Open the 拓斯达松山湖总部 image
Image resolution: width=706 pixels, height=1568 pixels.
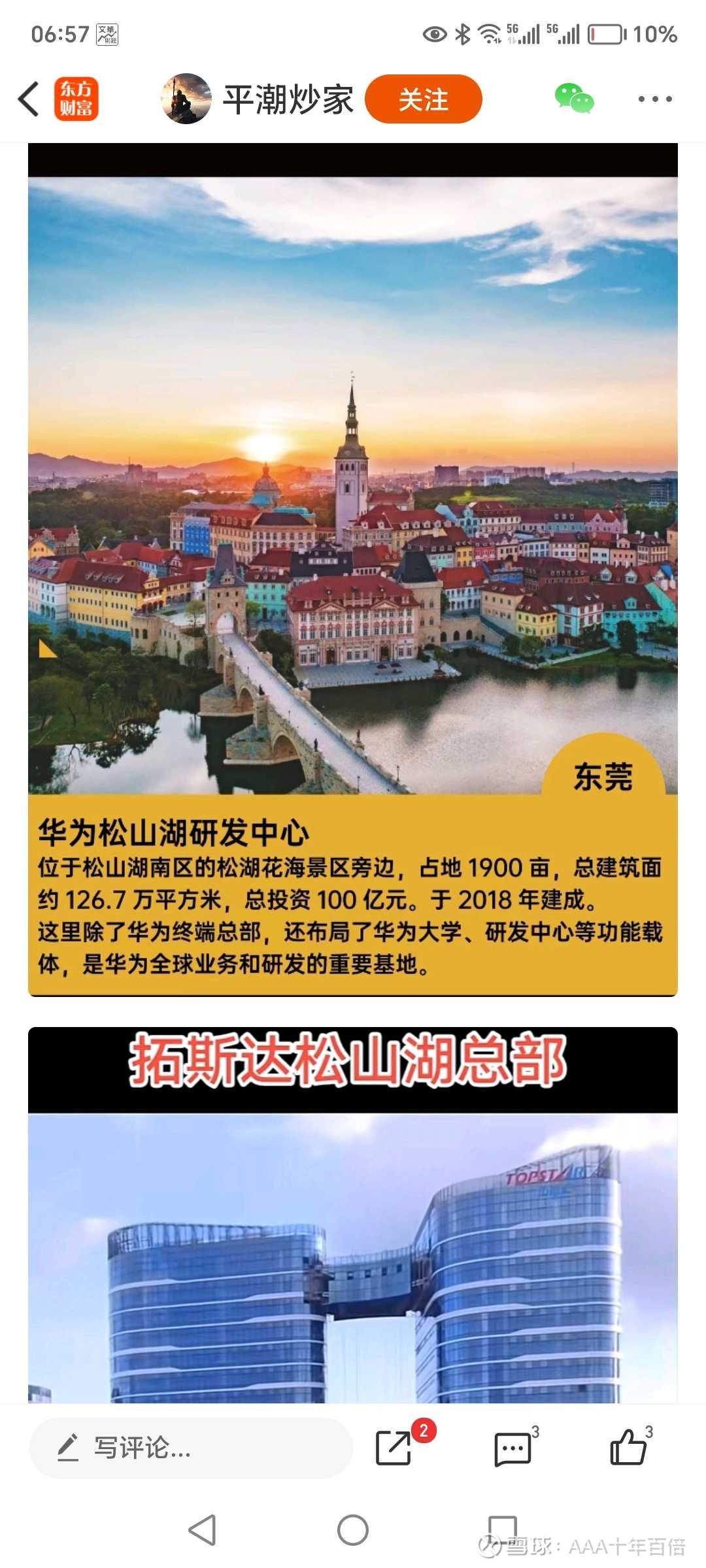point(353,1215)
